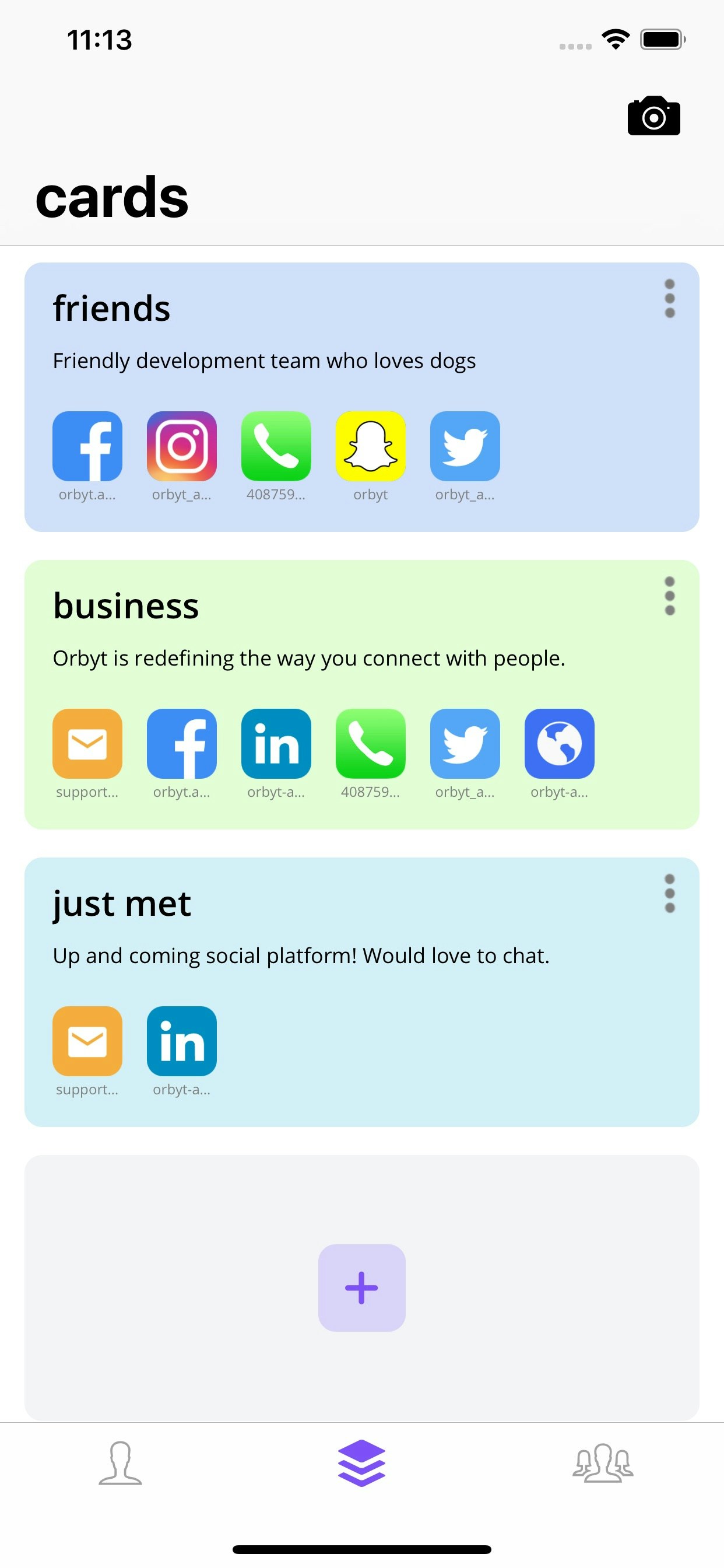Tap LinkedIn icon in business card
724x1568 pixels.
[x=276, y=743]
